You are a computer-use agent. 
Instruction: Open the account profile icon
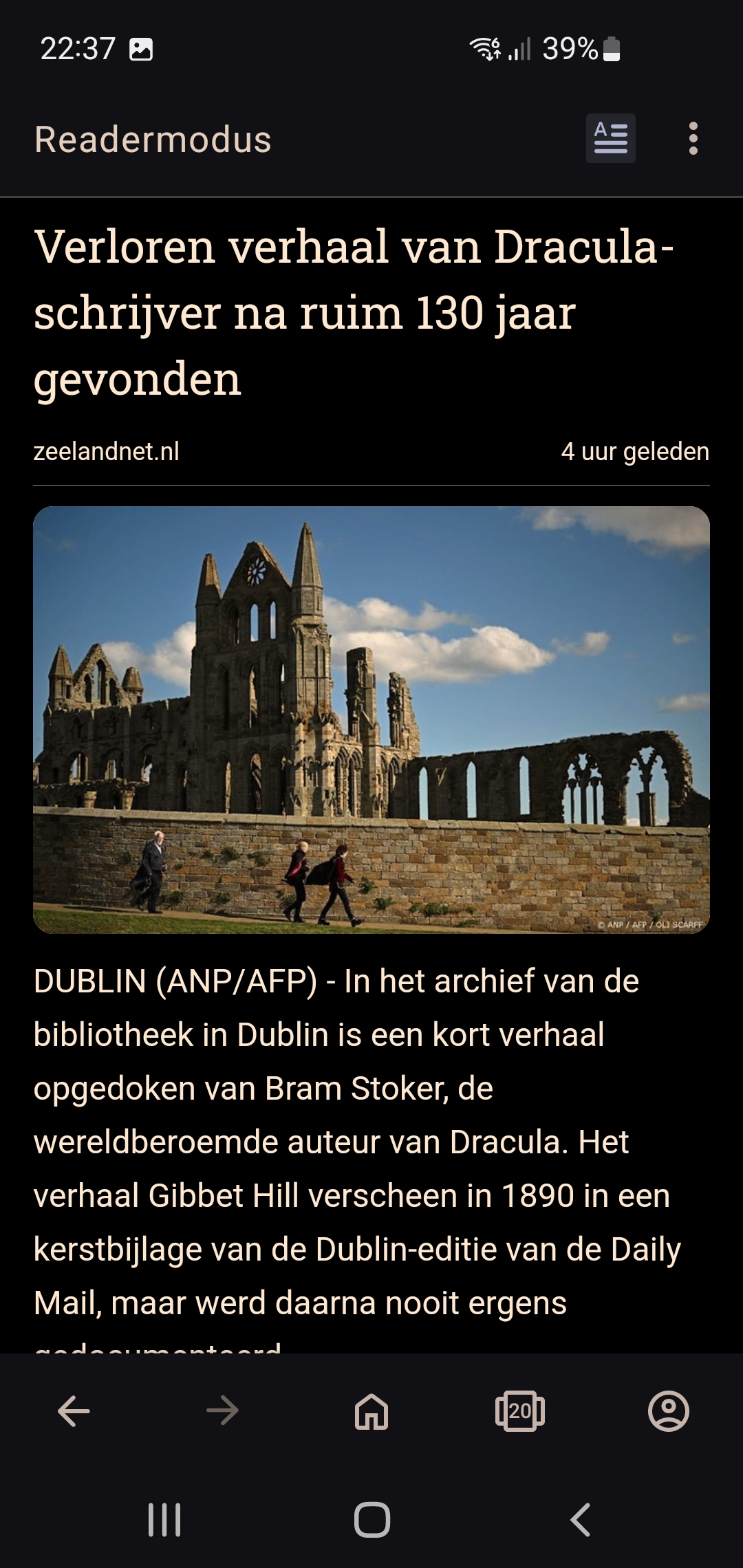(x=669, y=1411)
